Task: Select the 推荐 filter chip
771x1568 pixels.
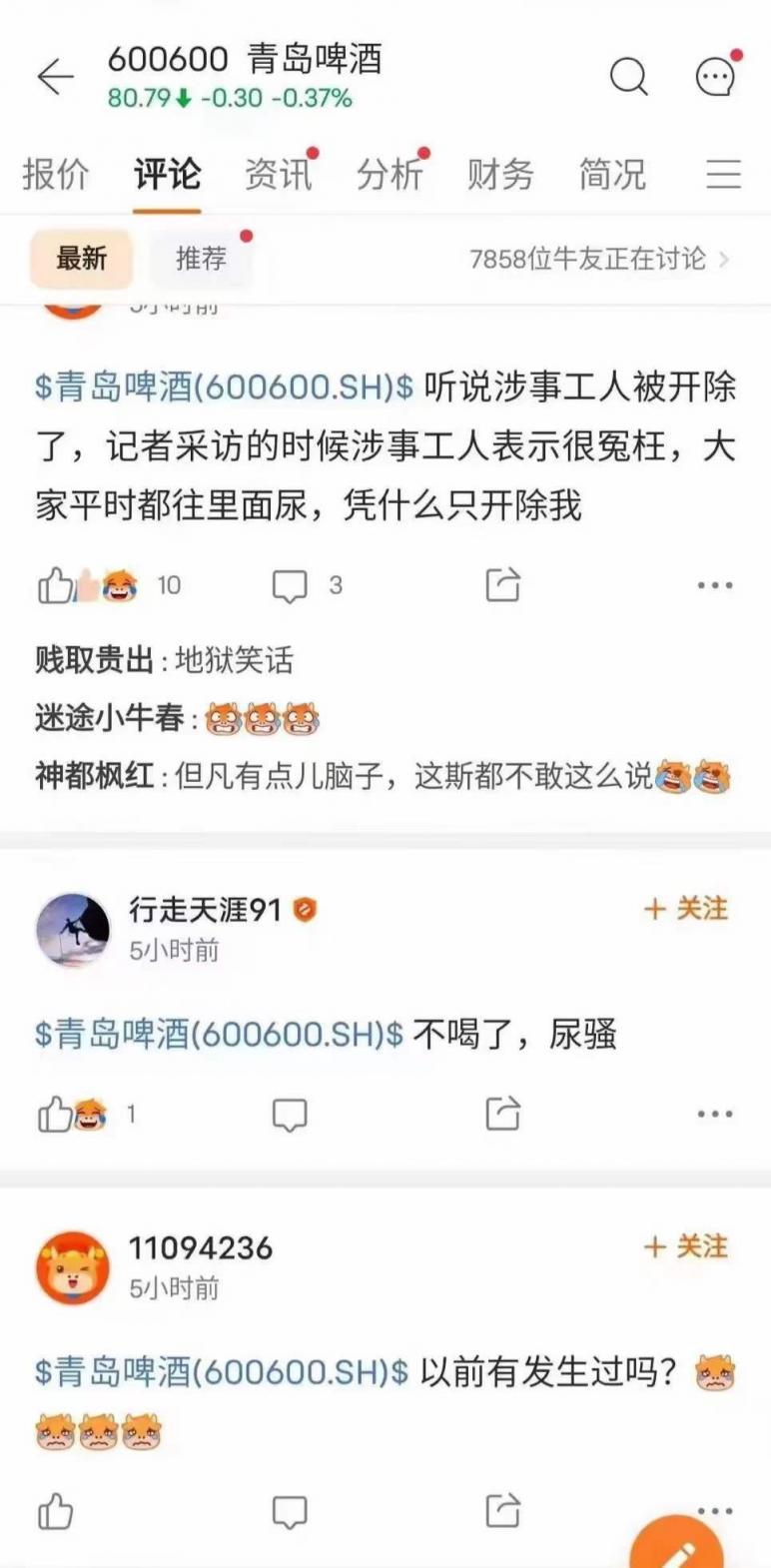Action: click(x=201, y=260)
